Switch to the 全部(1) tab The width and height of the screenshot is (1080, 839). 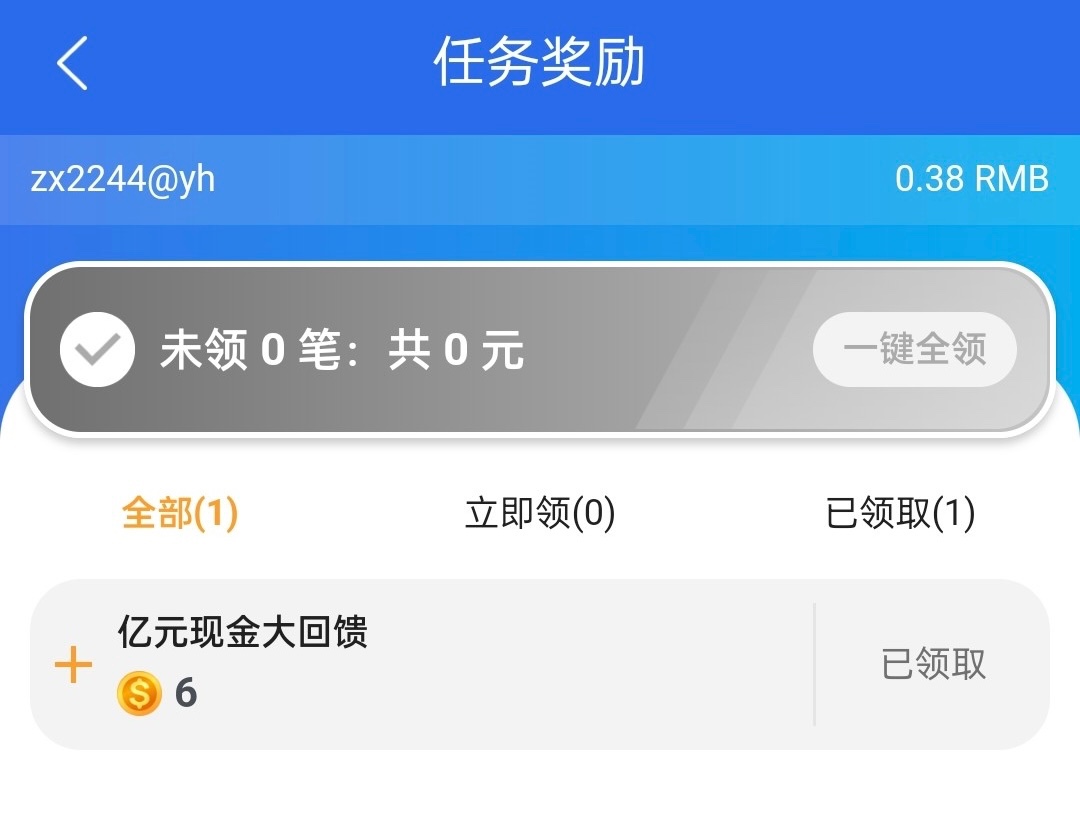(180, 514)
